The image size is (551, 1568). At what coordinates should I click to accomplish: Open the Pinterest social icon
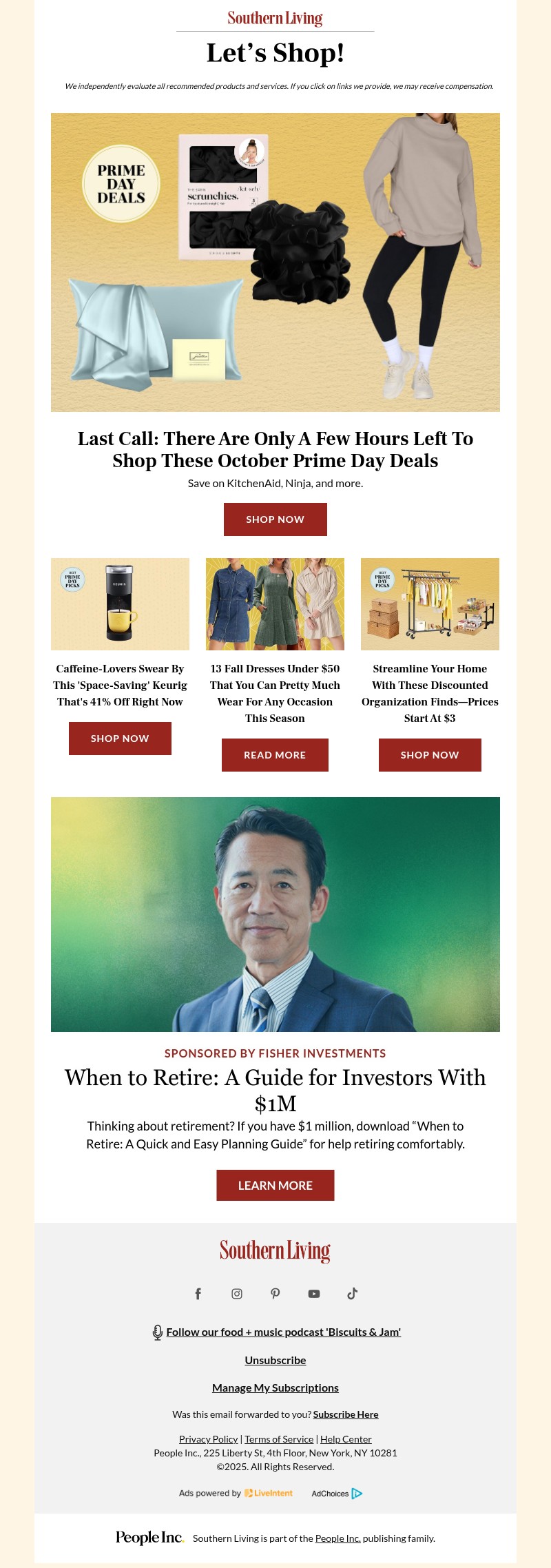(275, 1294)
